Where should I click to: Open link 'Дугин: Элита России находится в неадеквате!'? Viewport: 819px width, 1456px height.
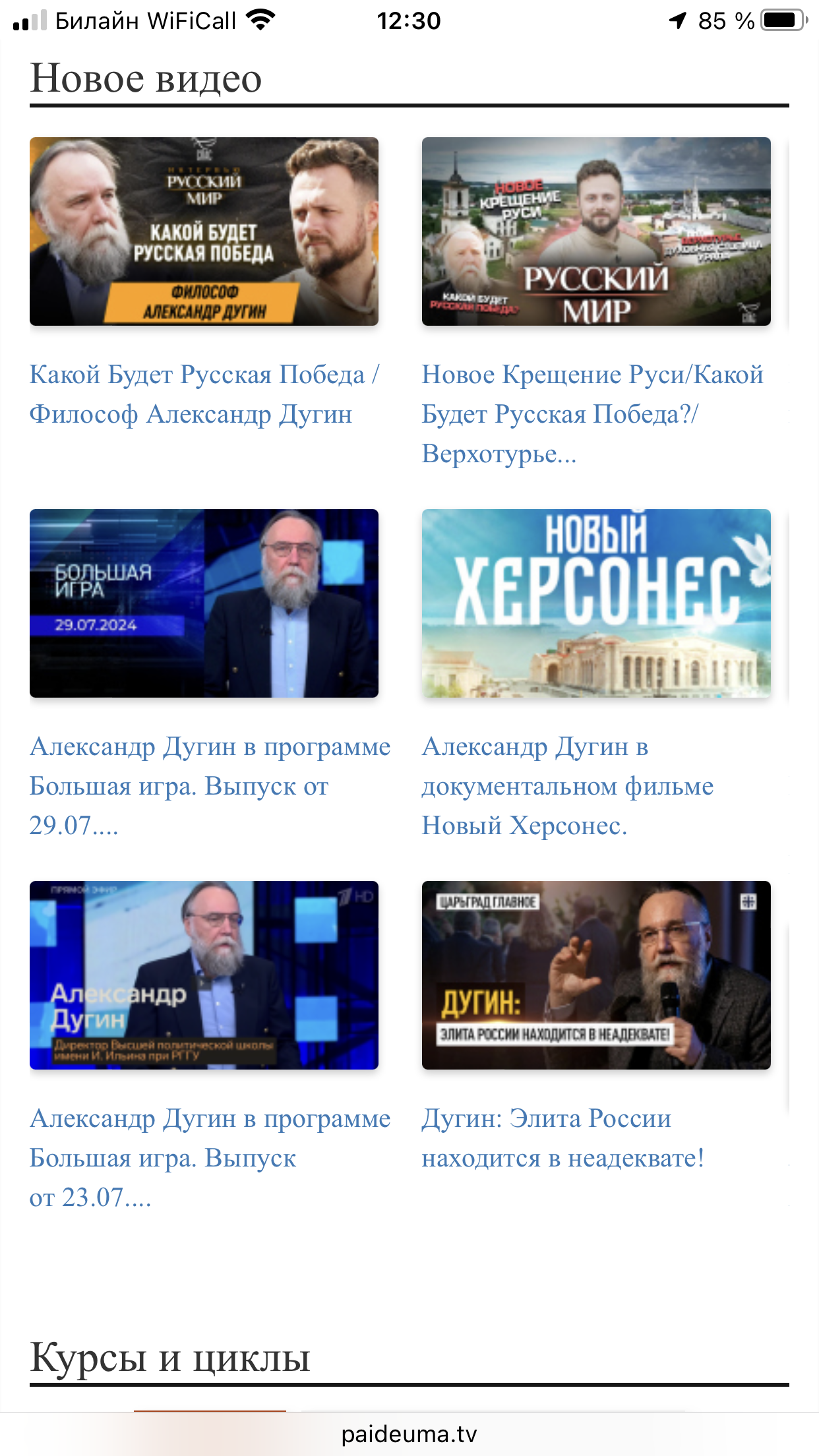click(563, 1138)
